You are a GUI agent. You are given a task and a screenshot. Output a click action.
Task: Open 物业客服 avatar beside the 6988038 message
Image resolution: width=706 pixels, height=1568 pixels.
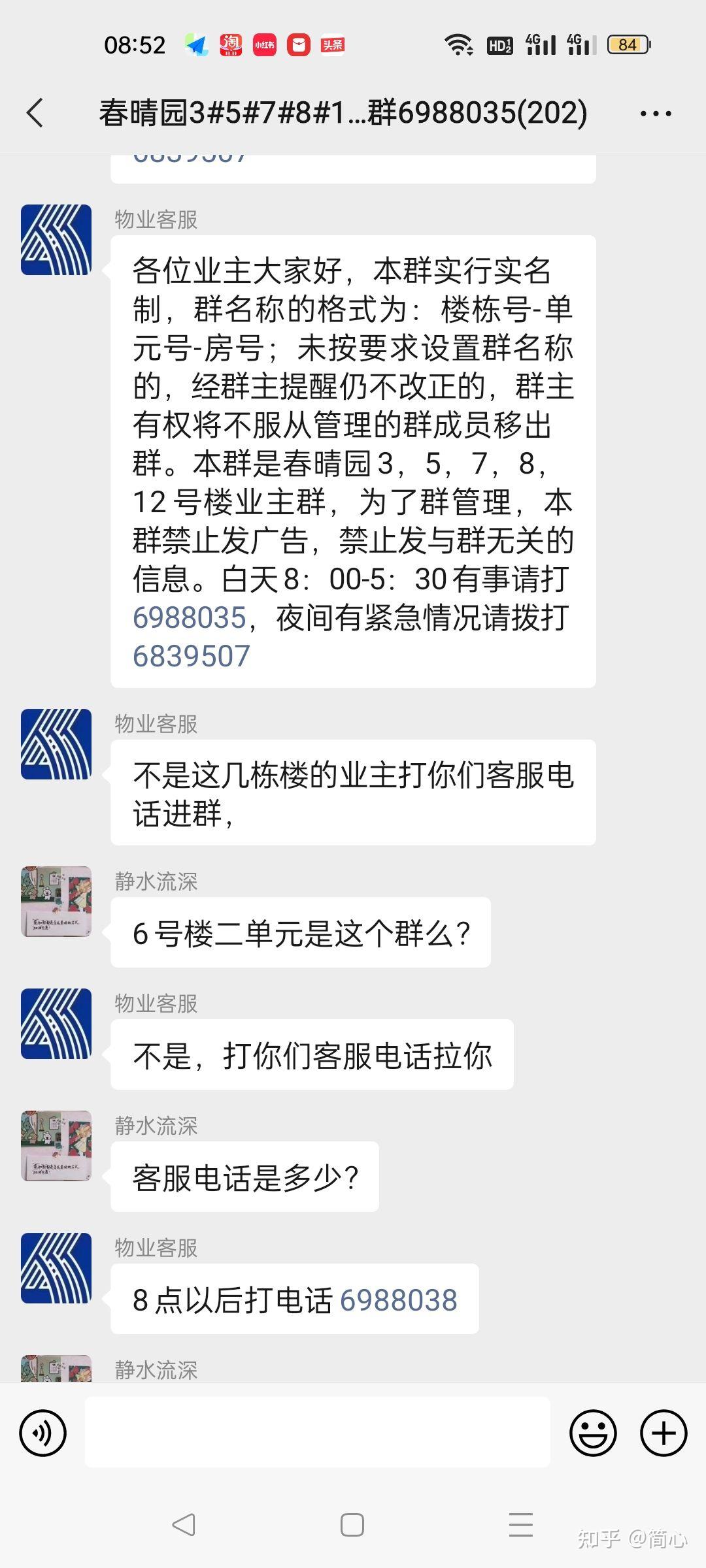56,1268
